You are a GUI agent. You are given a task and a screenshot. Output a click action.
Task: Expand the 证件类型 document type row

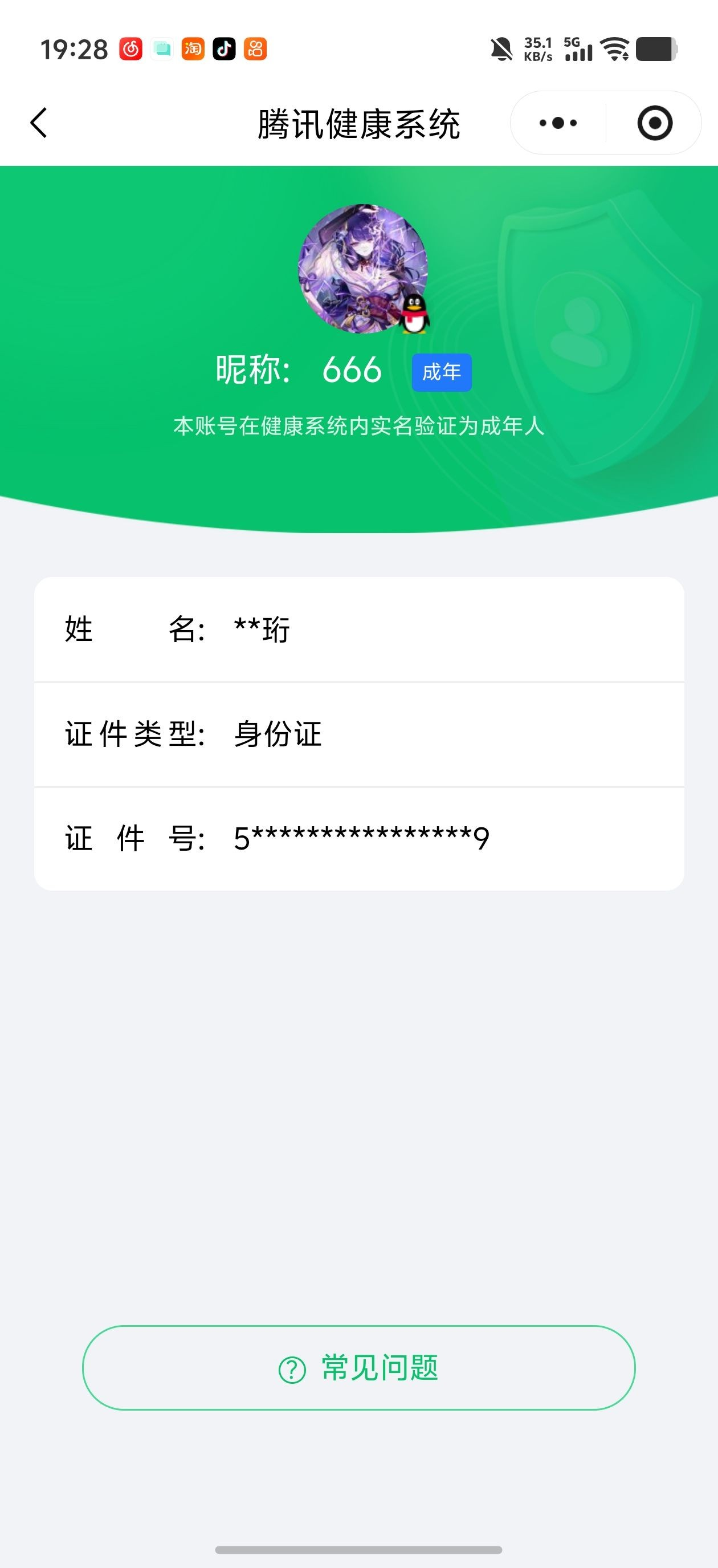359,735
